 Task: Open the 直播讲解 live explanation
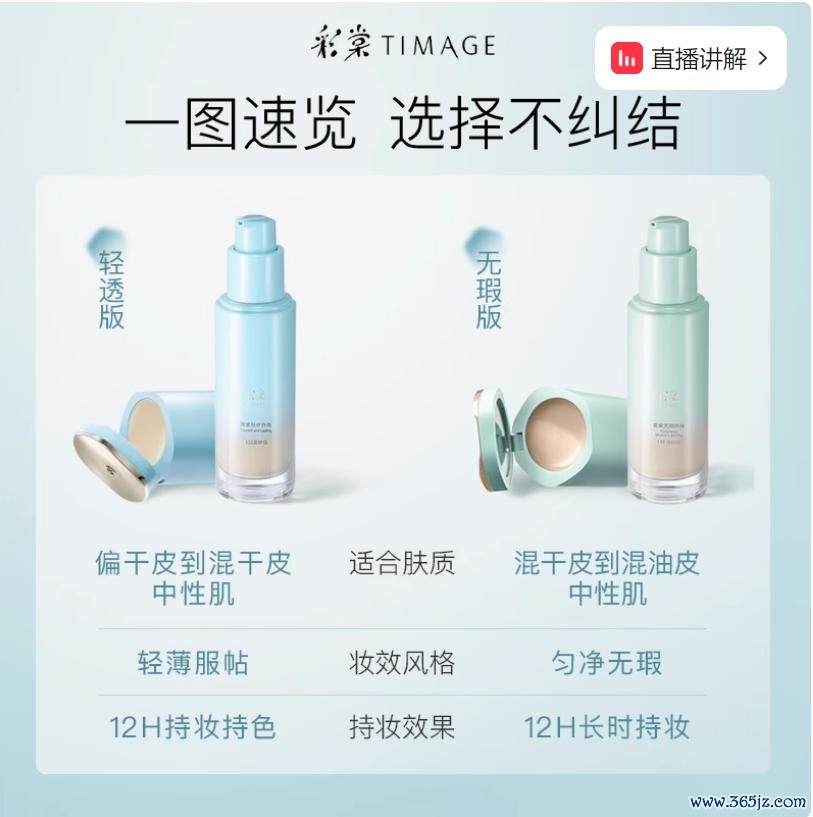[692, 58]
